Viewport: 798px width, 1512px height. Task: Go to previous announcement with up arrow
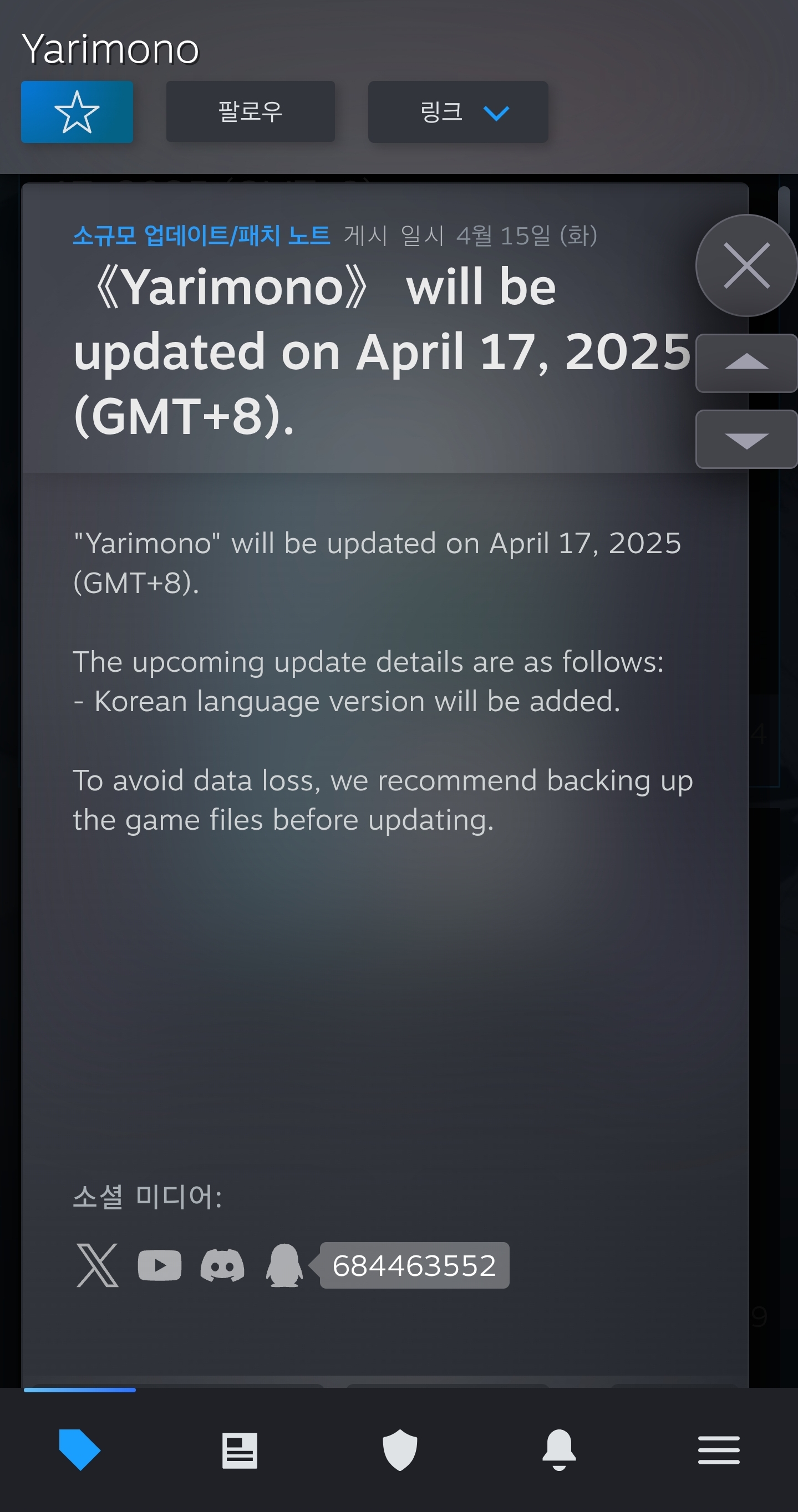point(746,362)
